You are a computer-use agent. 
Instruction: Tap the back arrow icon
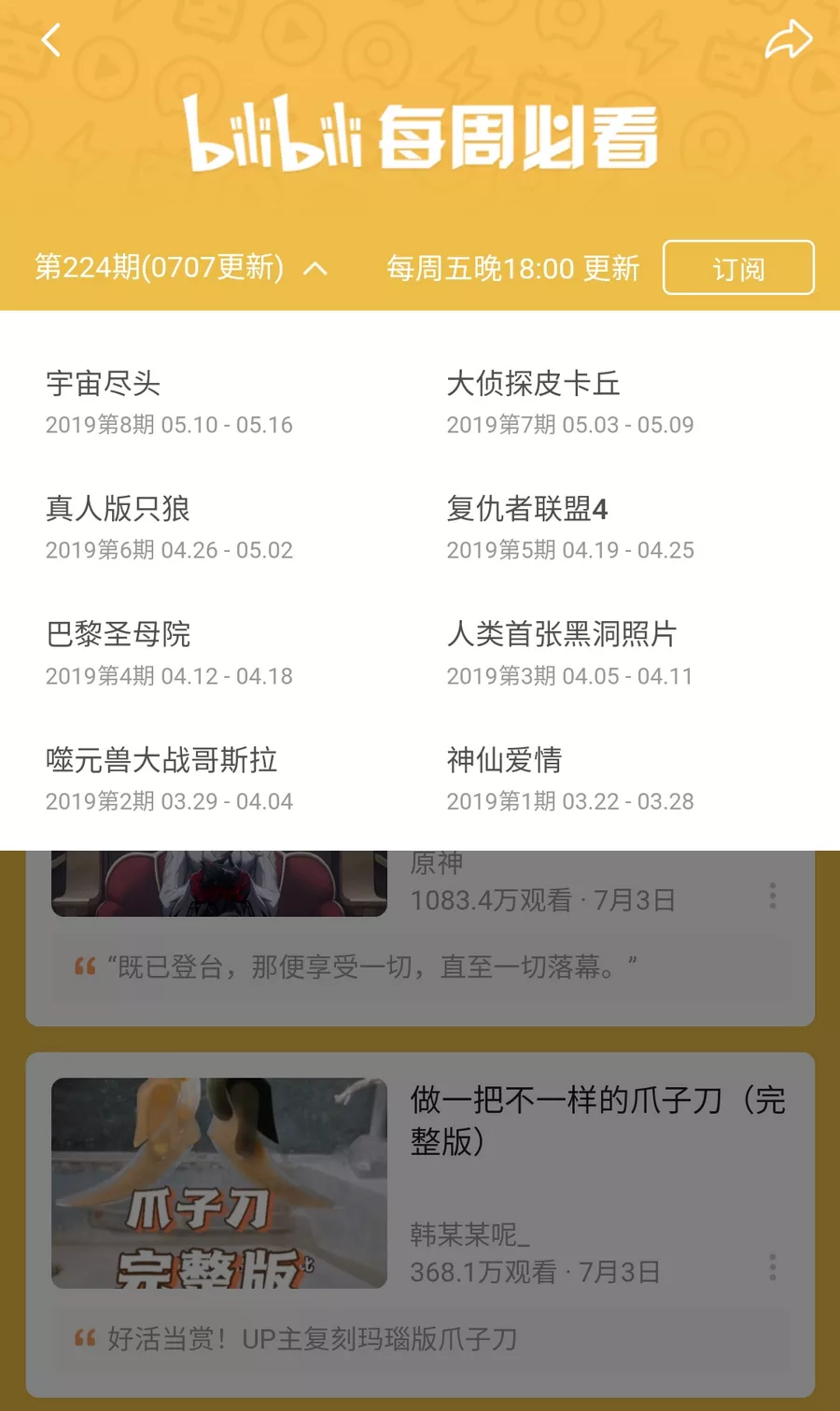click(49, 39)
